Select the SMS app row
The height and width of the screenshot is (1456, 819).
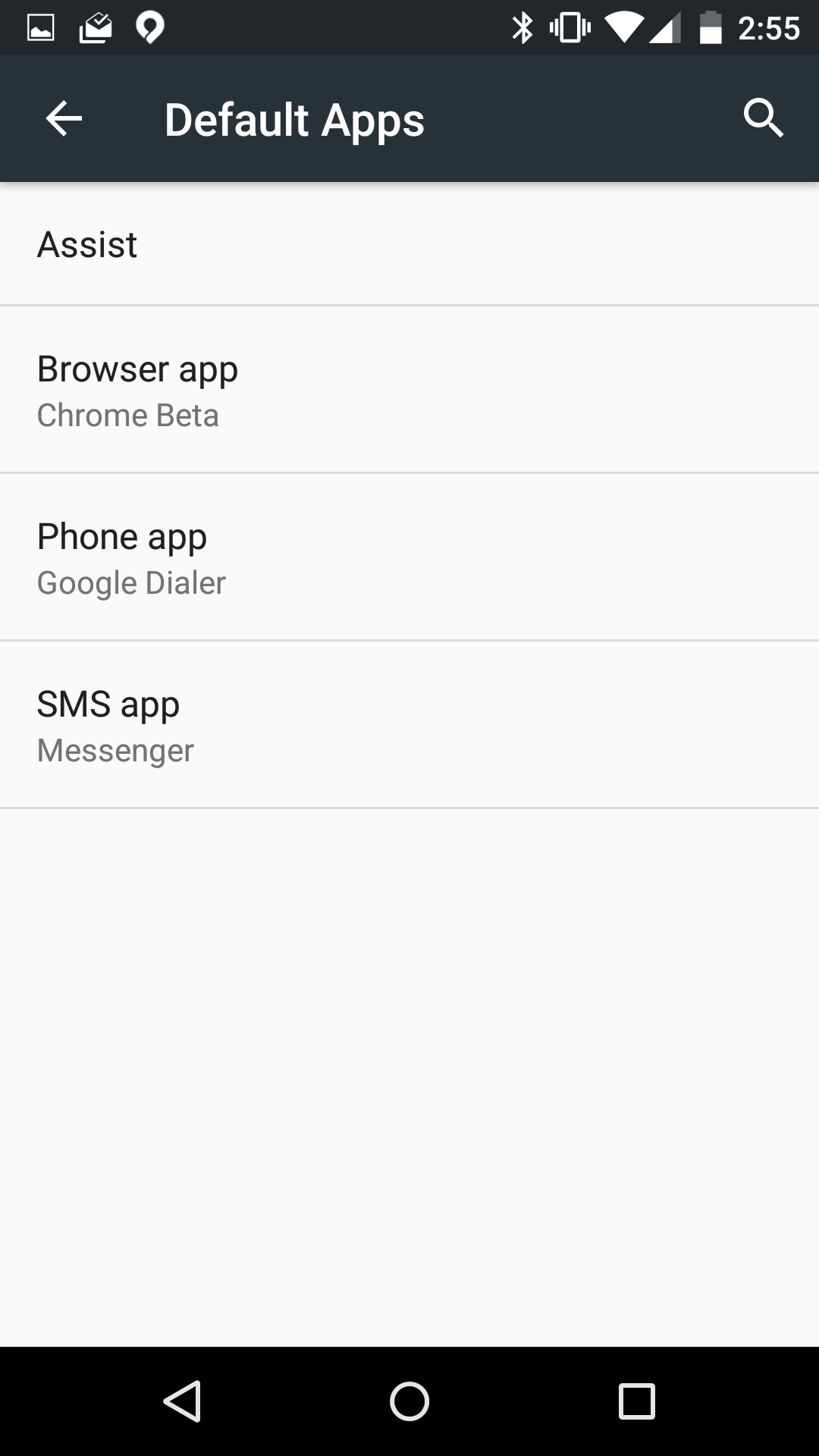[409, 726]
